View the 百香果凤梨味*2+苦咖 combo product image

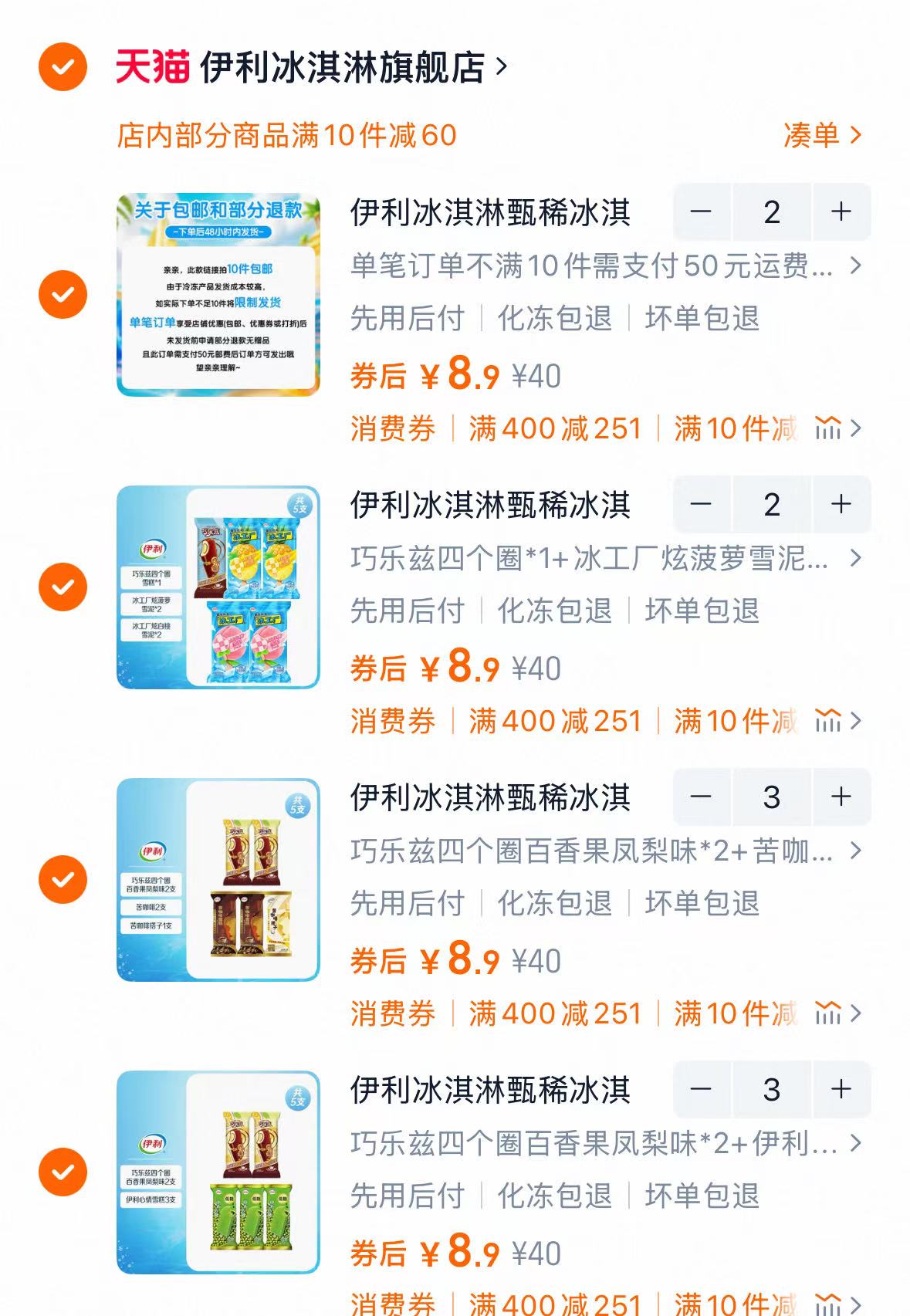point(218,879)
